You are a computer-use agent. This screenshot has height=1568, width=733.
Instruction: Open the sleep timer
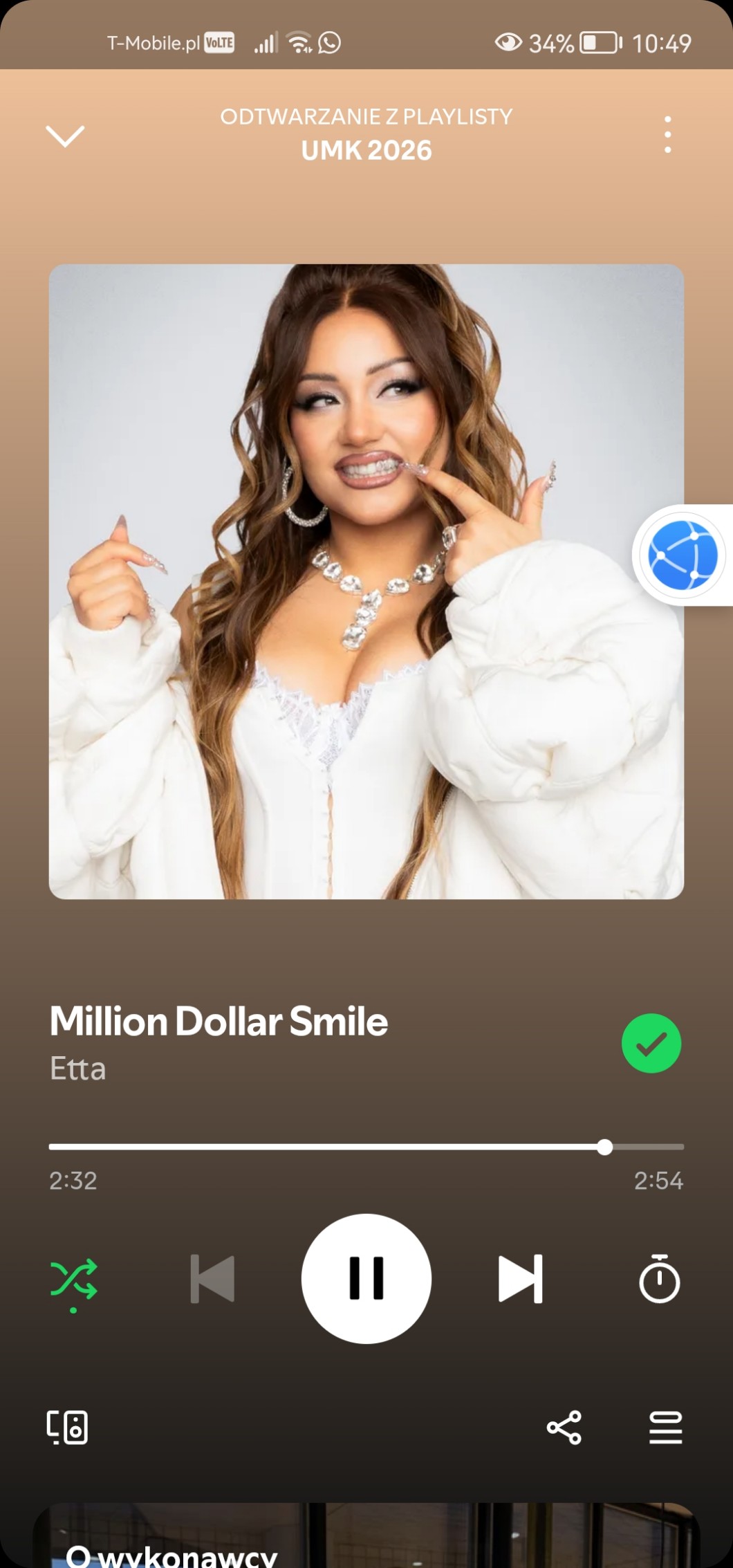[659, 1279]
